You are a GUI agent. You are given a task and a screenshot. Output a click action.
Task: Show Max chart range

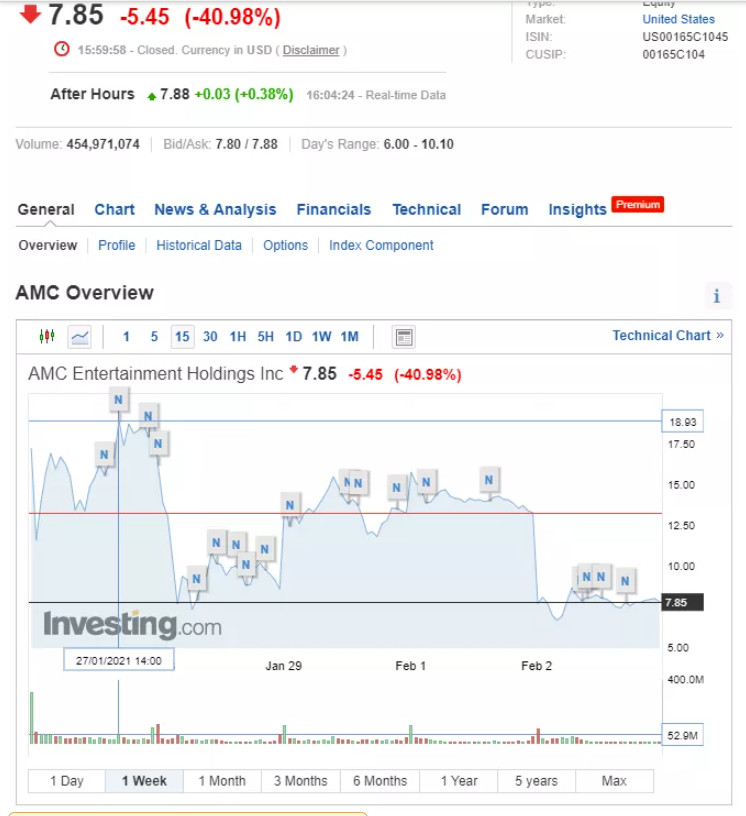tap(614, 781)
